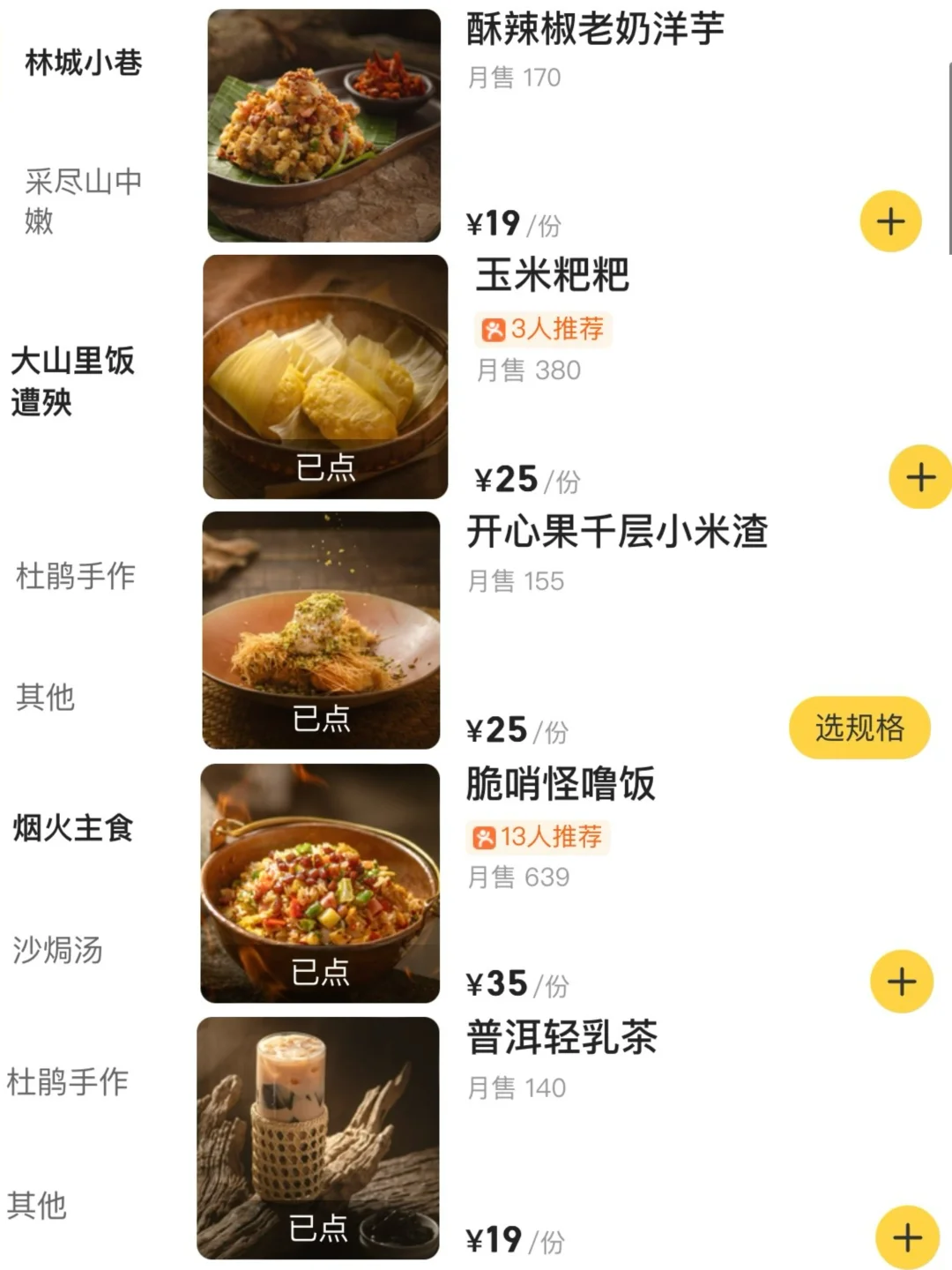The image size is (952, 1270).
Task: Add one 普洱轻乳茶
Action: coord(907,1237)
